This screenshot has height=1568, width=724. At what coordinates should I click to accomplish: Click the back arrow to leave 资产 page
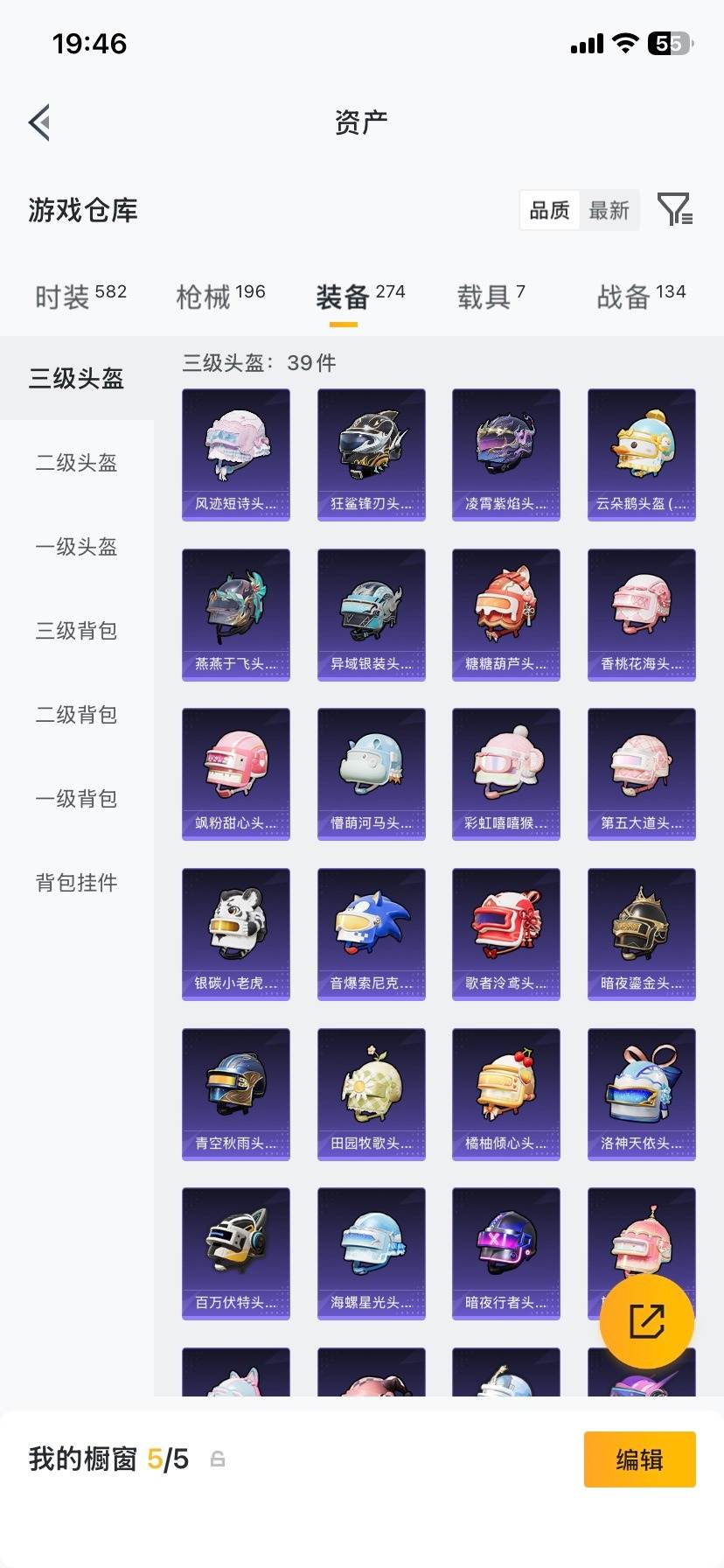[38, 122]
